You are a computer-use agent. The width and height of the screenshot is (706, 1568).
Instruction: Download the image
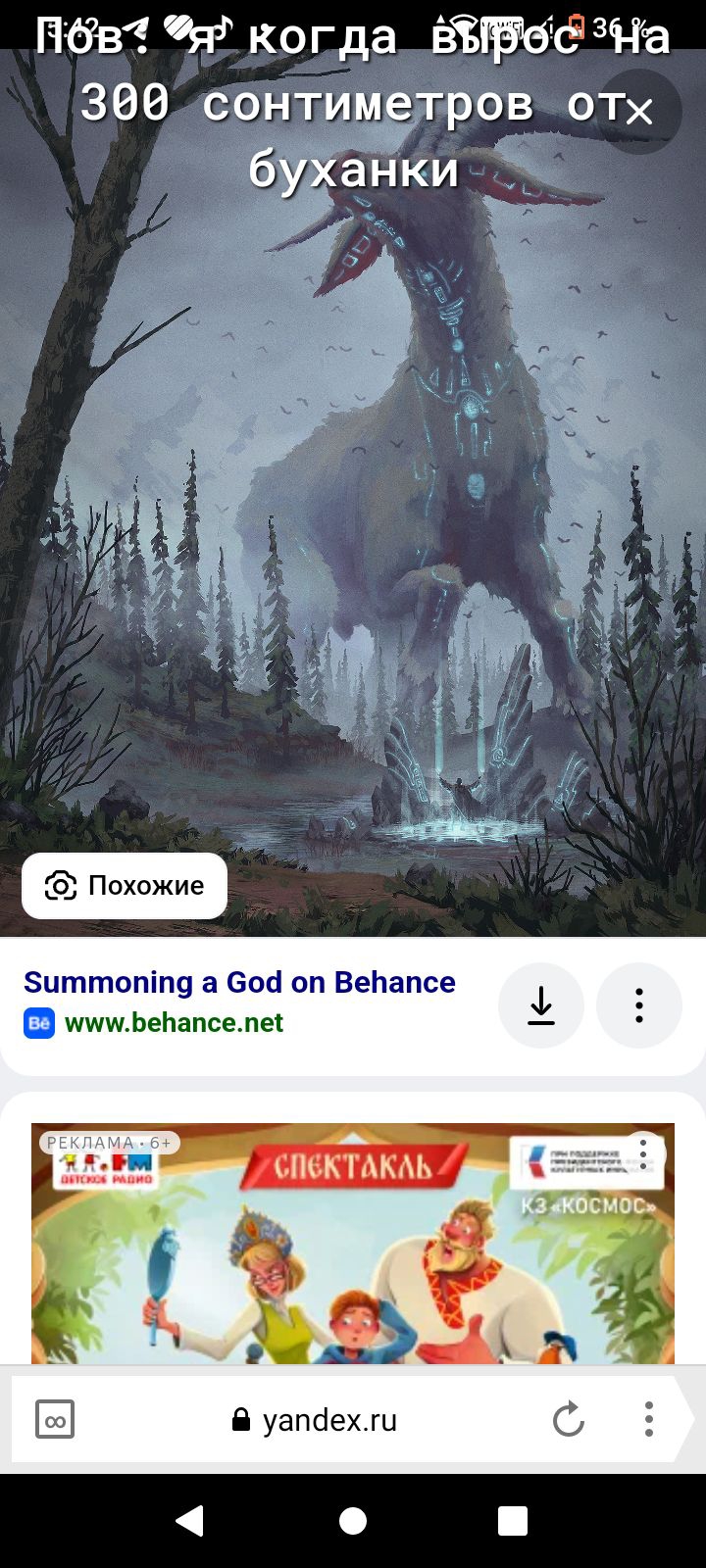(541, 1005)
